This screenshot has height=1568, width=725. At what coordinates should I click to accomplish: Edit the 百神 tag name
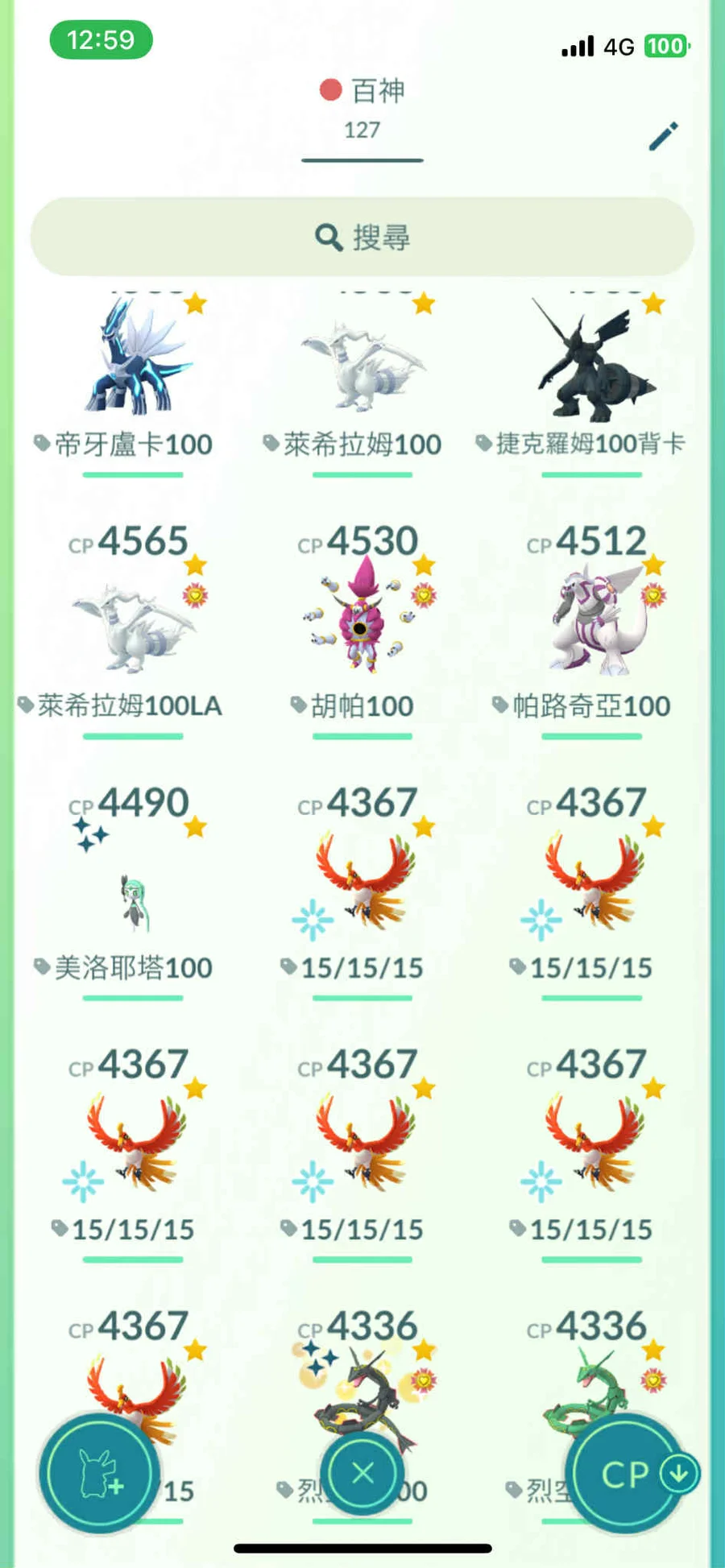pos(664,137)
